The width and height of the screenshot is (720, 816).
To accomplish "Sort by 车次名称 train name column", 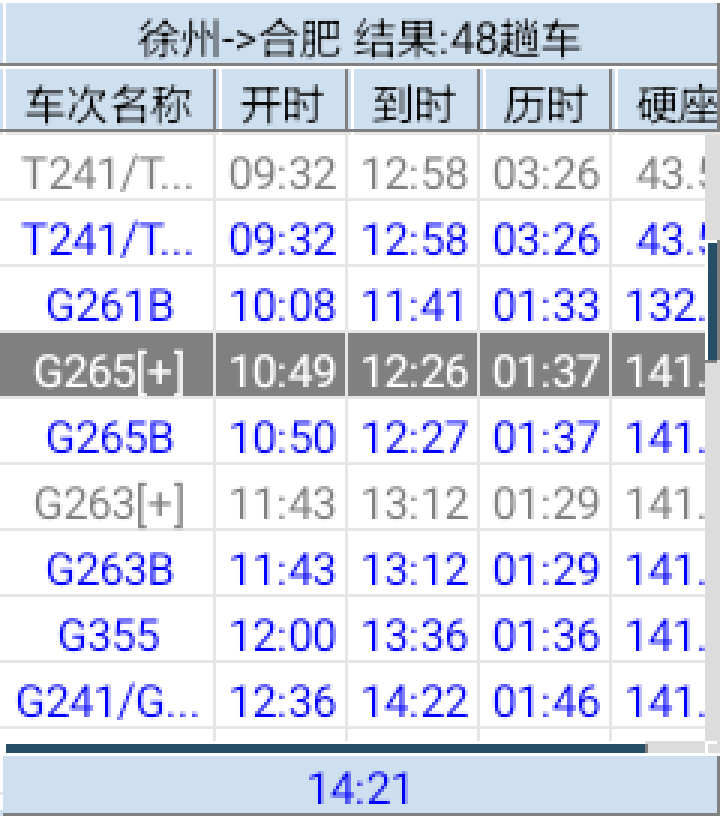I will click(108, 104).
